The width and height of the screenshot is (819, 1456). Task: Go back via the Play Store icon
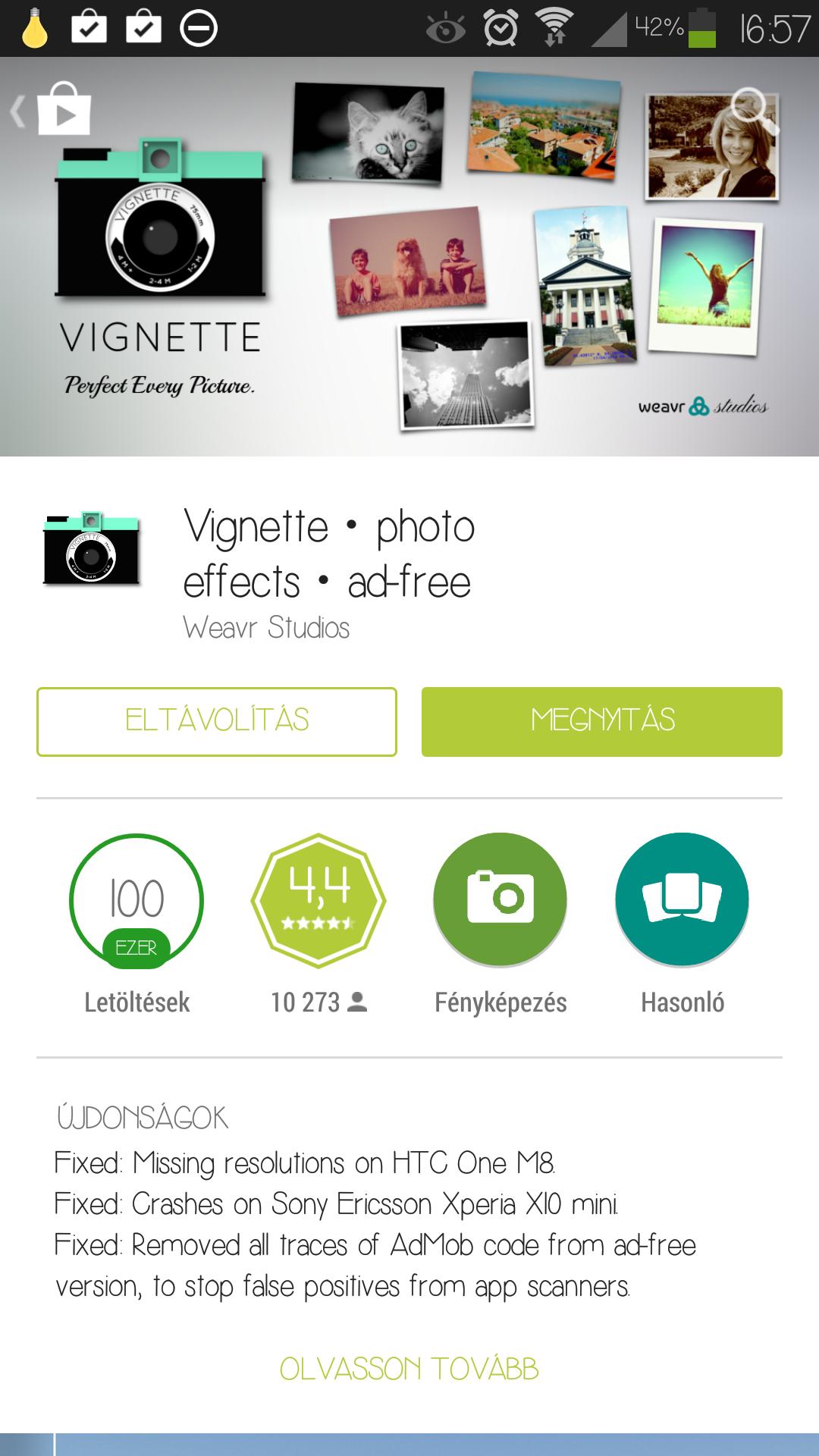coord(52,111)
